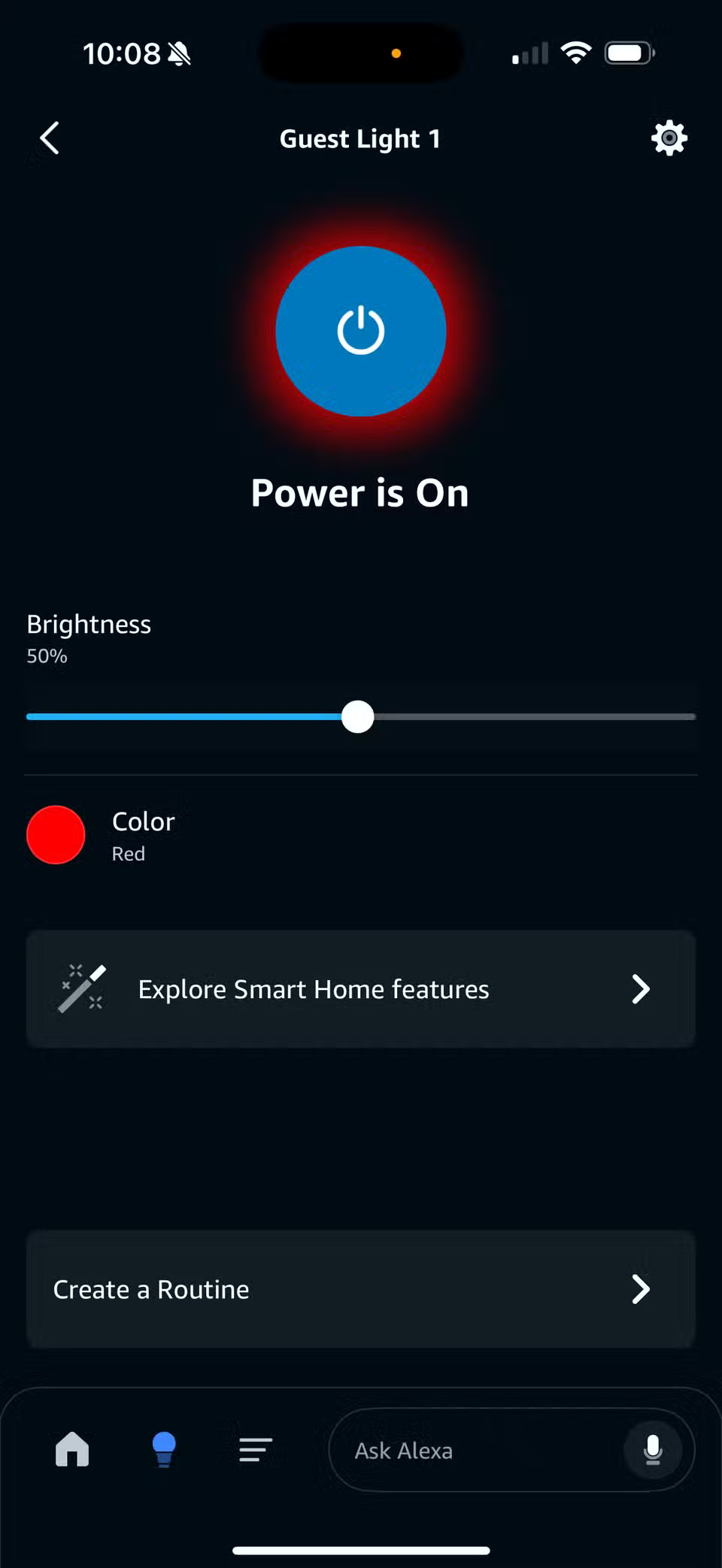Tap the brightness slider handle
722x1568 pixels.
tap(358, 716)
